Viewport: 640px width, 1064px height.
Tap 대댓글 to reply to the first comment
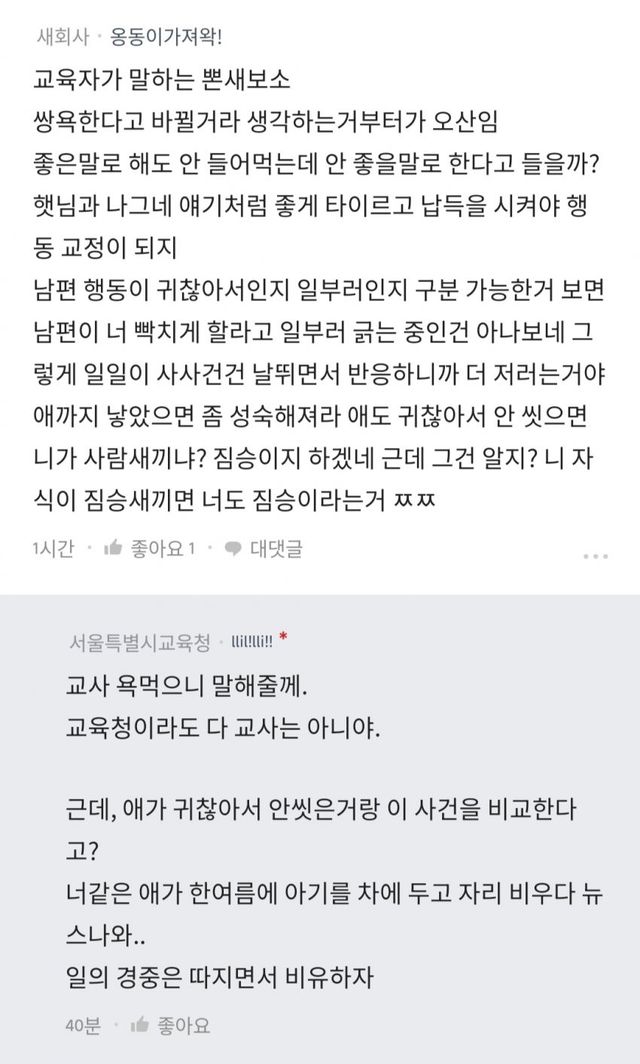264,547
